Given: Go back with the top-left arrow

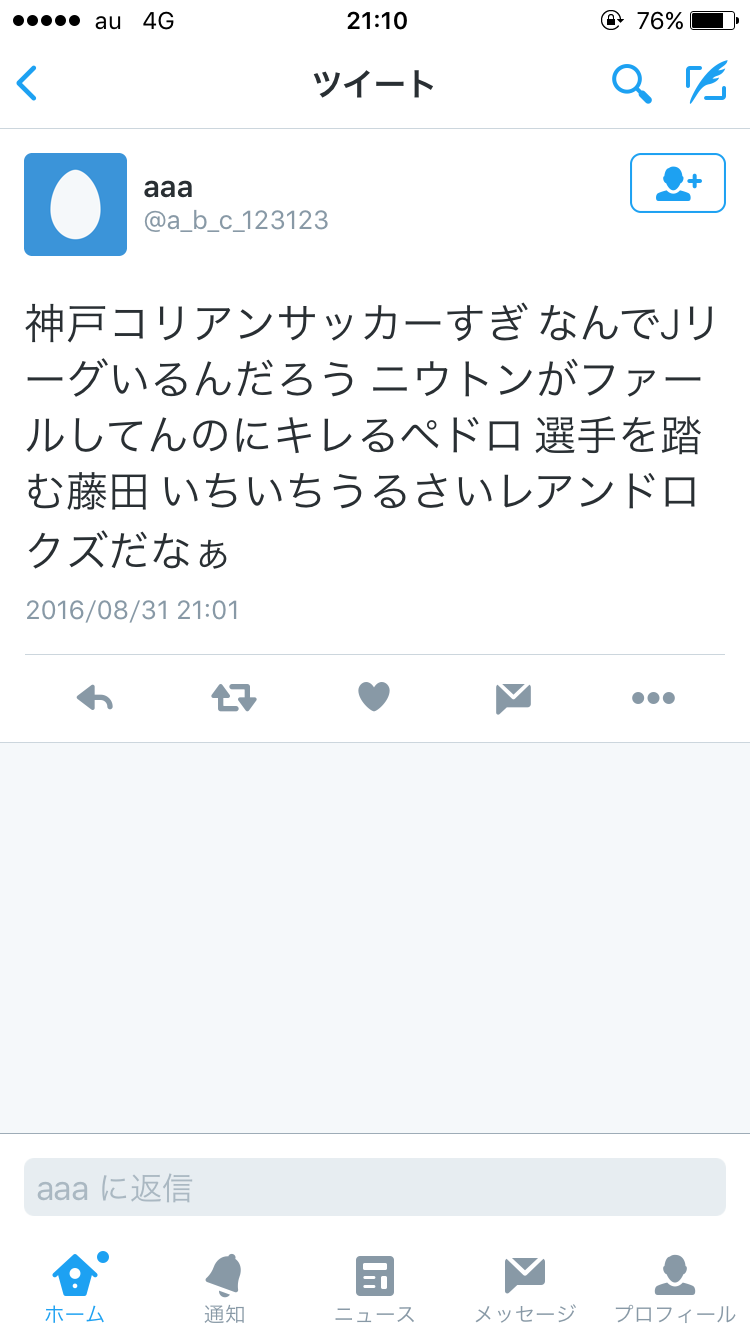Looking at the screenshot, I should 27,84.
